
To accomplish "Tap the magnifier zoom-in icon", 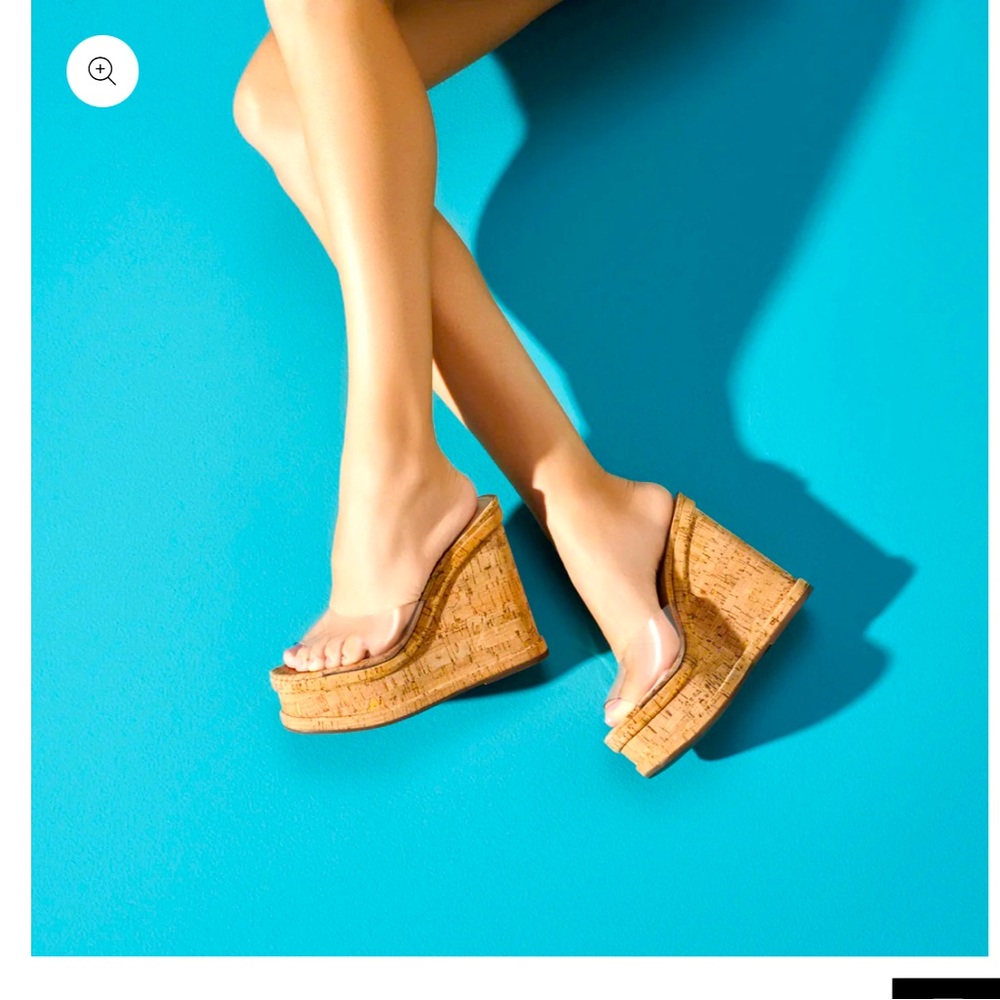I will coord(102,71).
